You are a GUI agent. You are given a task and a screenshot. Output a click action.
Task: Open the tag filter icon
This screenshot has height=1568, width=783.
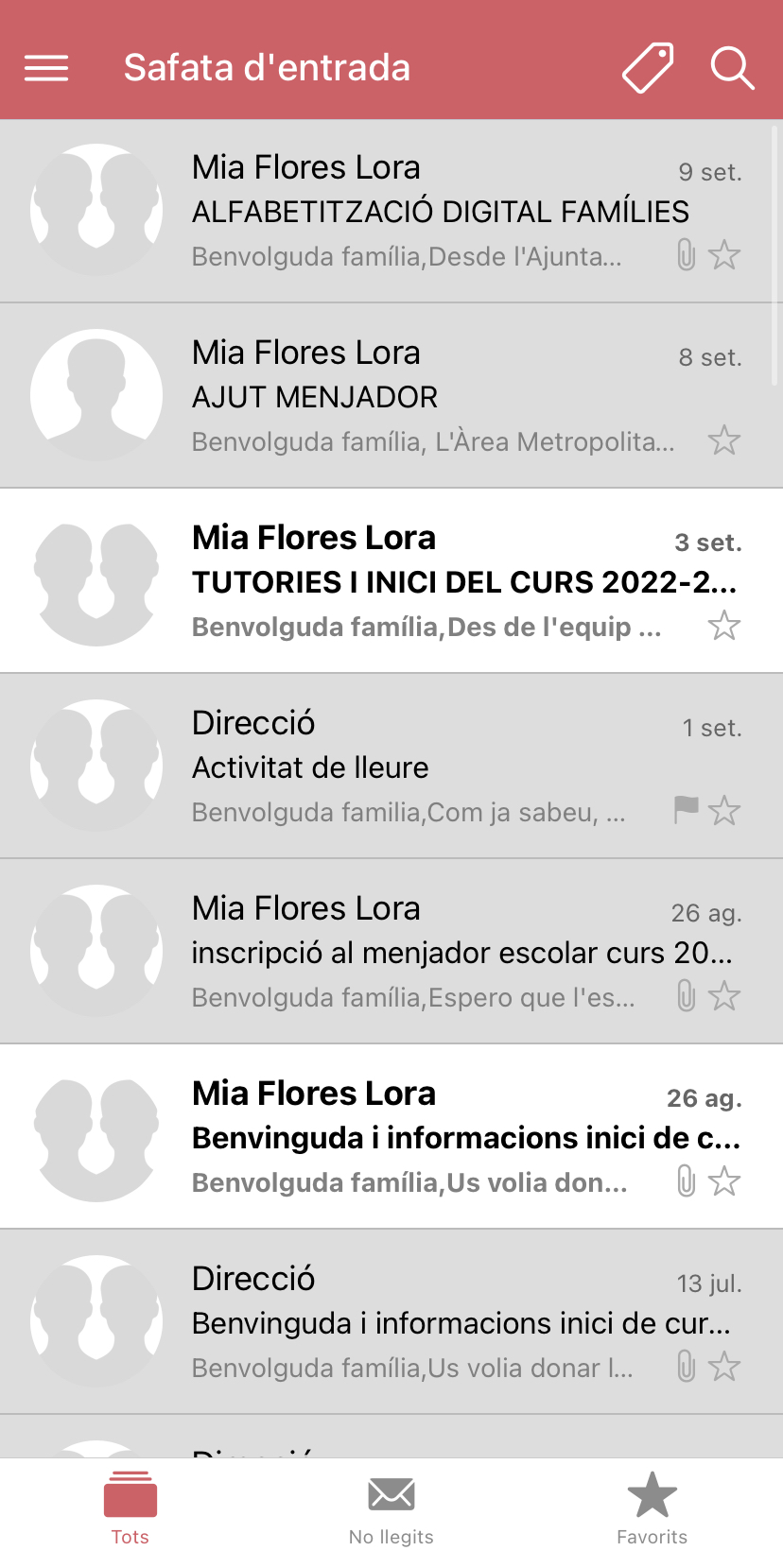click(x=648, y=68)
